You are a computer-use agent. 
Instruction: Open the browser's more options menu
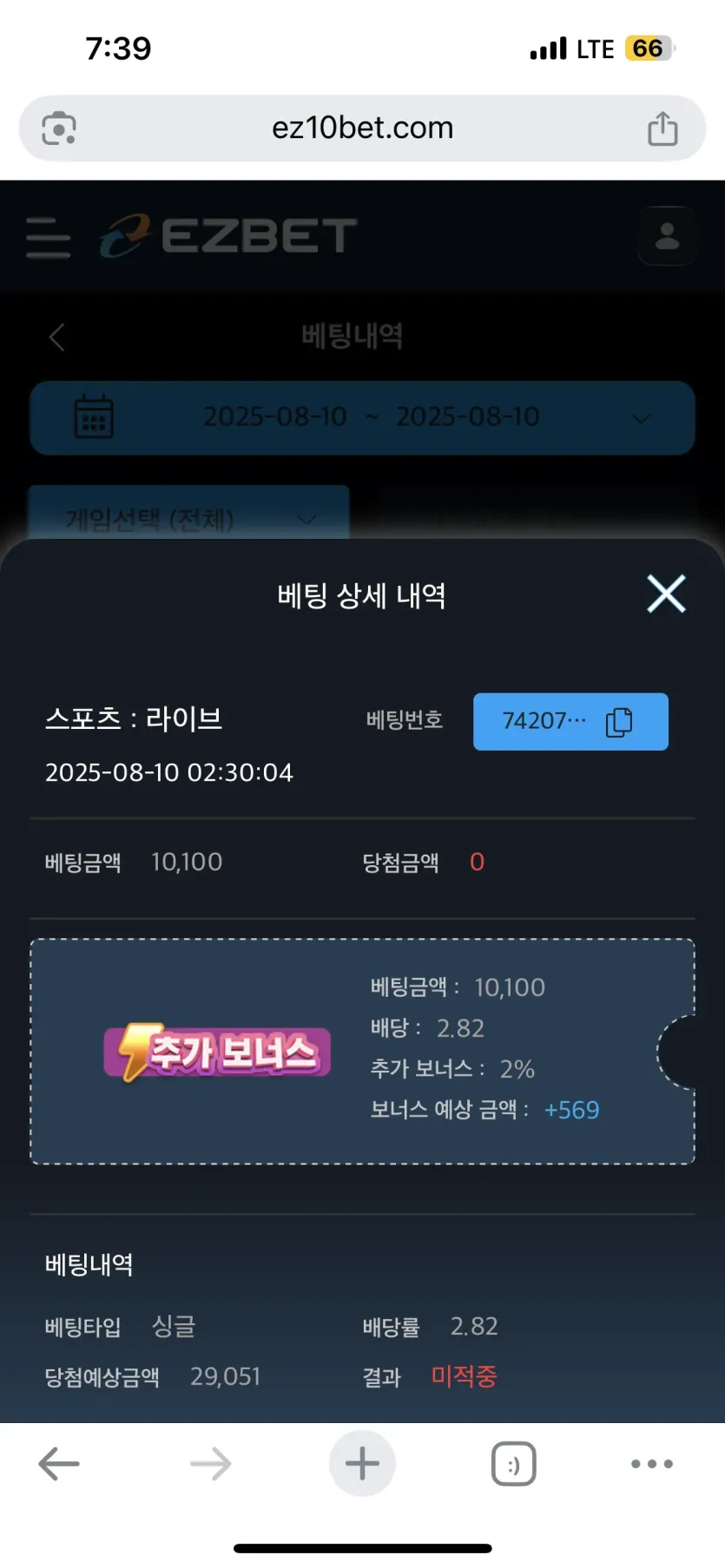(x=652, y=1464)
